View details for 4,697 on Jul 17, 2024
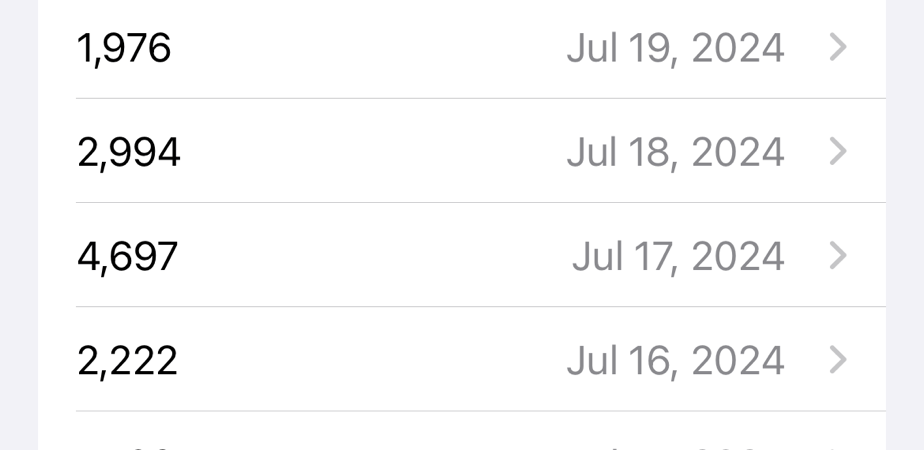 pyautogui.click(x=460, y=256)
